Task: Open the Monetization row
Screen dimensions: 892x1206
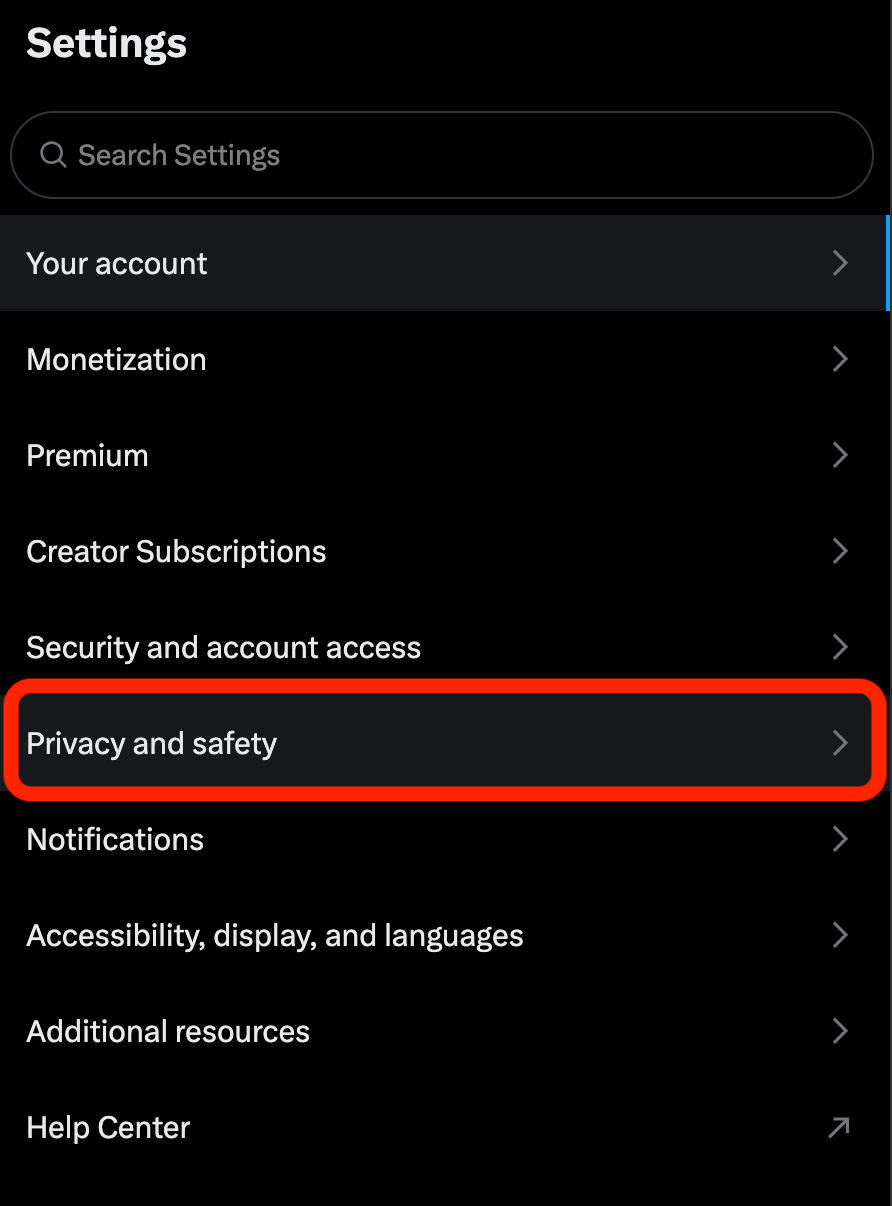Action: pos(440,359)
